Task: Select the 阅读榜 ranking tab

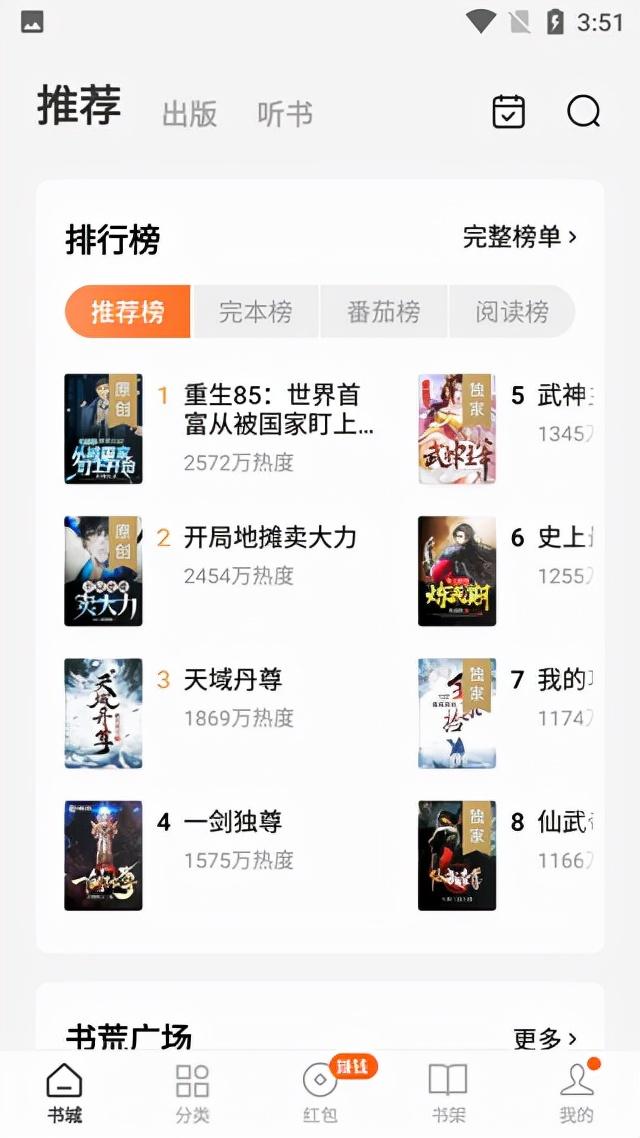Action: tap(512, 312)
